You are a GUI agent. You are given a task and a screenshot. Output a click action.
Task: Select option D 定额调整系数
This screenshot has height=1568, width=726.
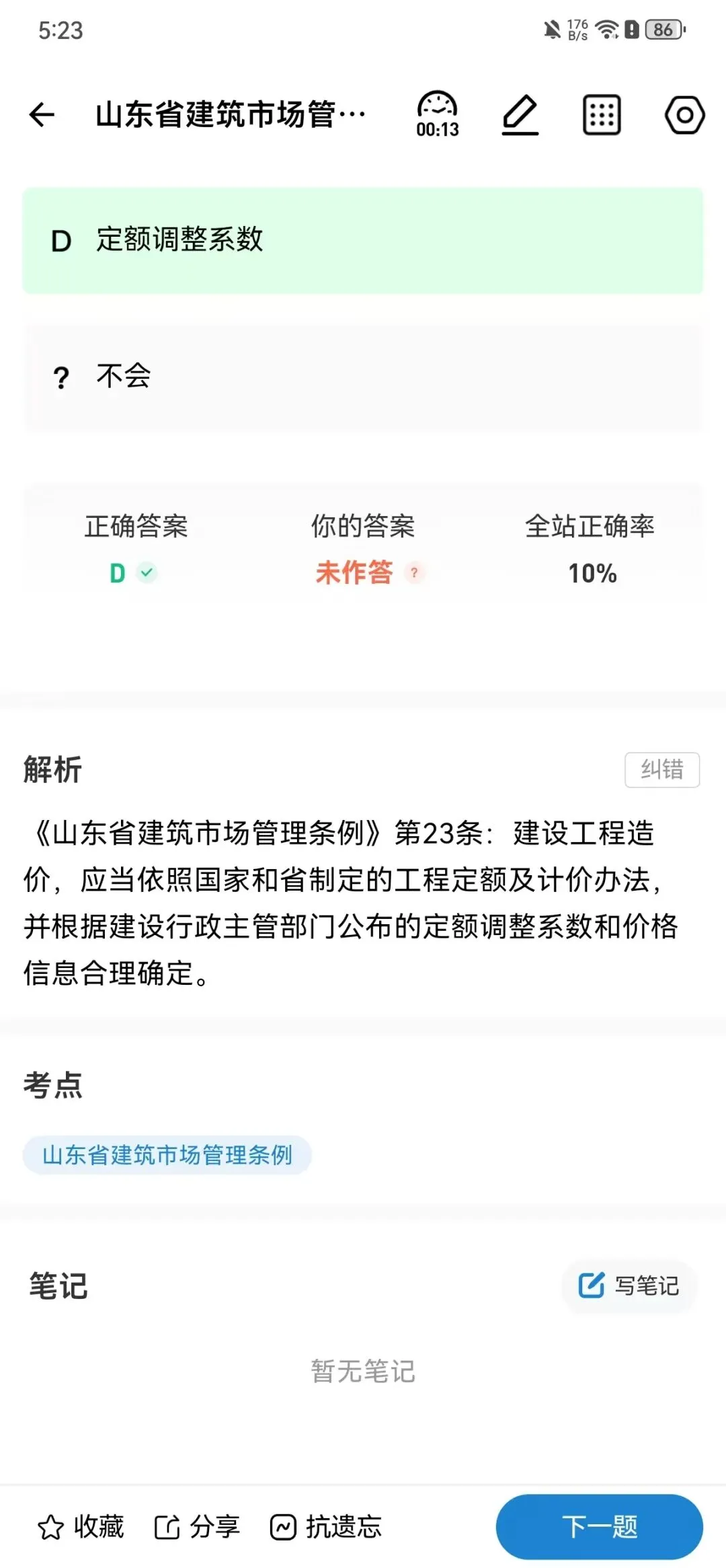(363, 240)
